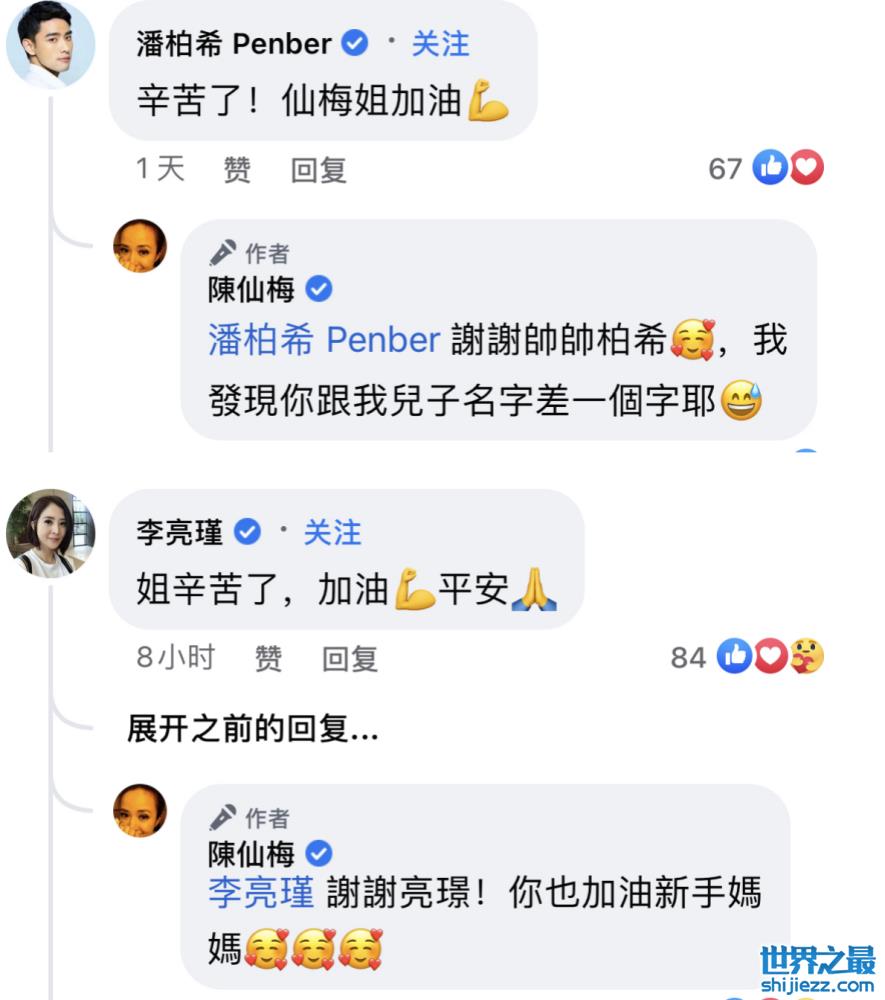885x1000 pixels.
Task: Reply to 潘柏希 Penber's comment
Action: pos(318,170)
